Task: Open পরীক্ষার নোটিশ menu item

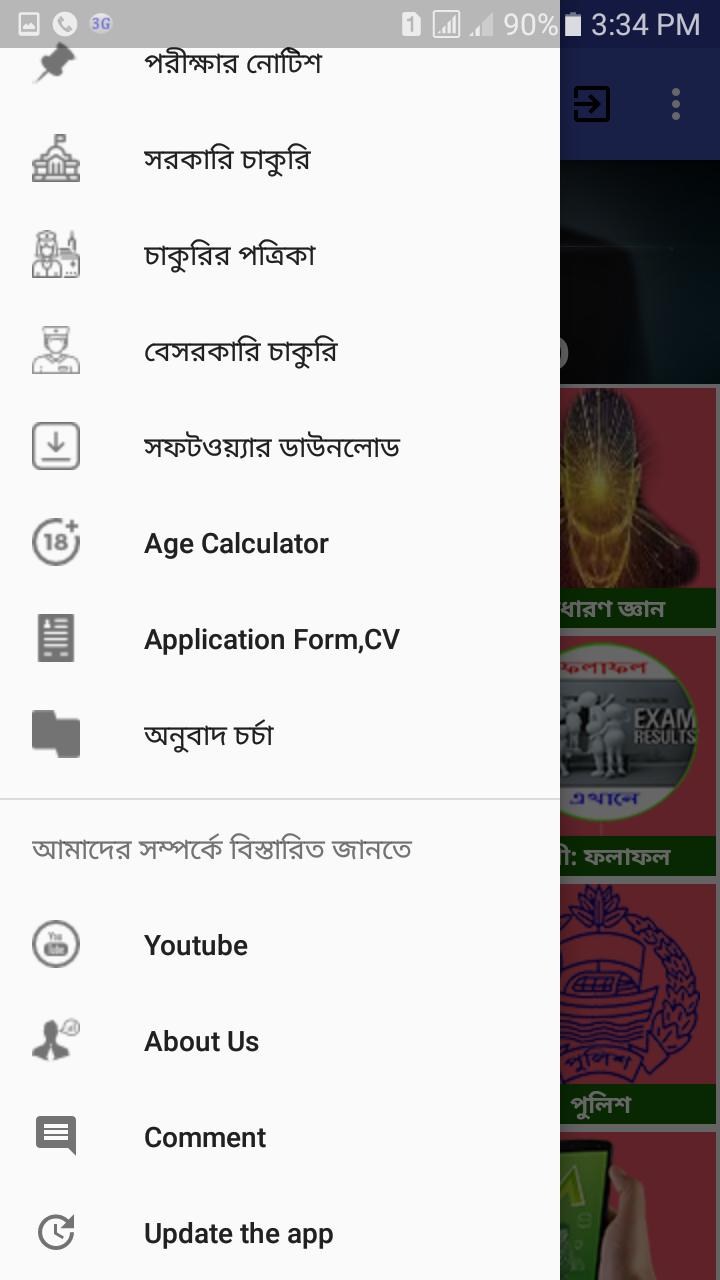Action: point(232,64)
